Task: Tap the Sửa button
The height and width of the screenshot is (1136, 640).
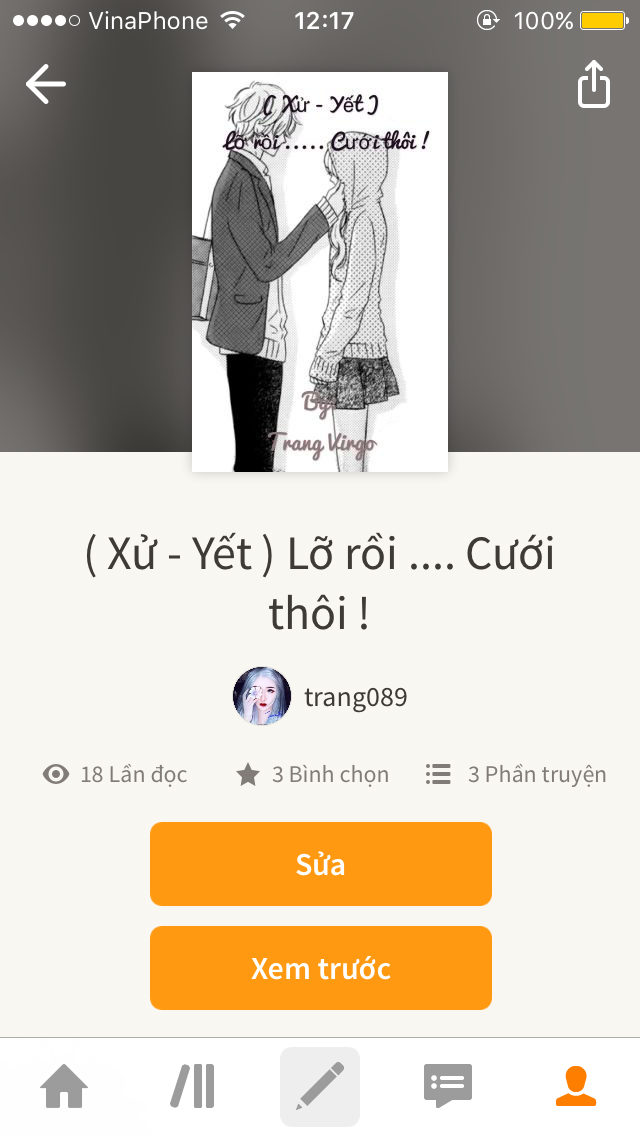Action: click(x=320, y=864)
